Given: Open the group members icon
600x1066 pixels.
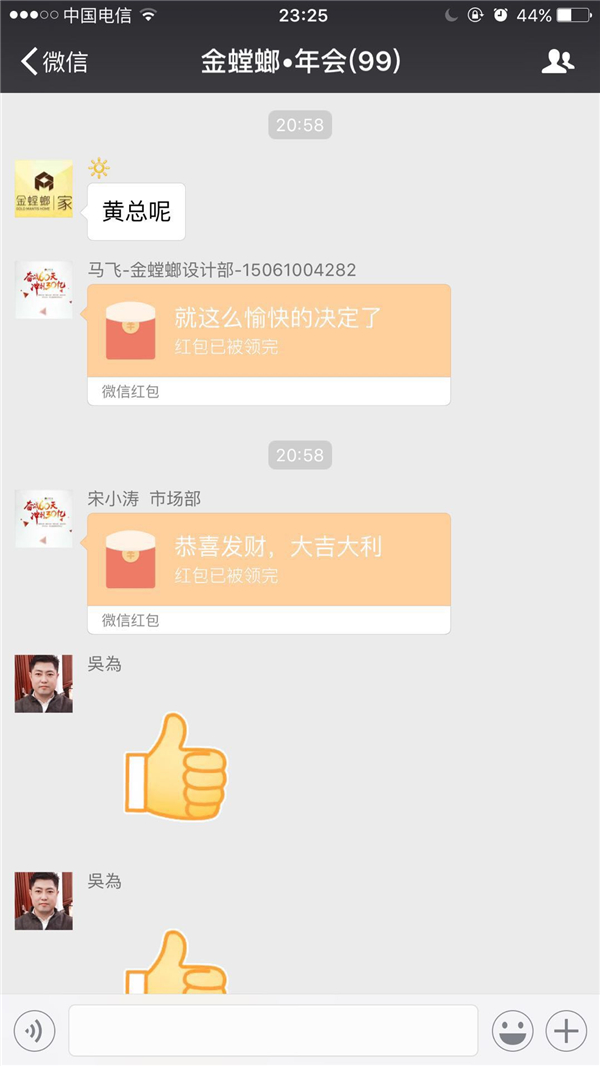Looking at the screenshot, I should pyautogui.click(x=557, y=62).
